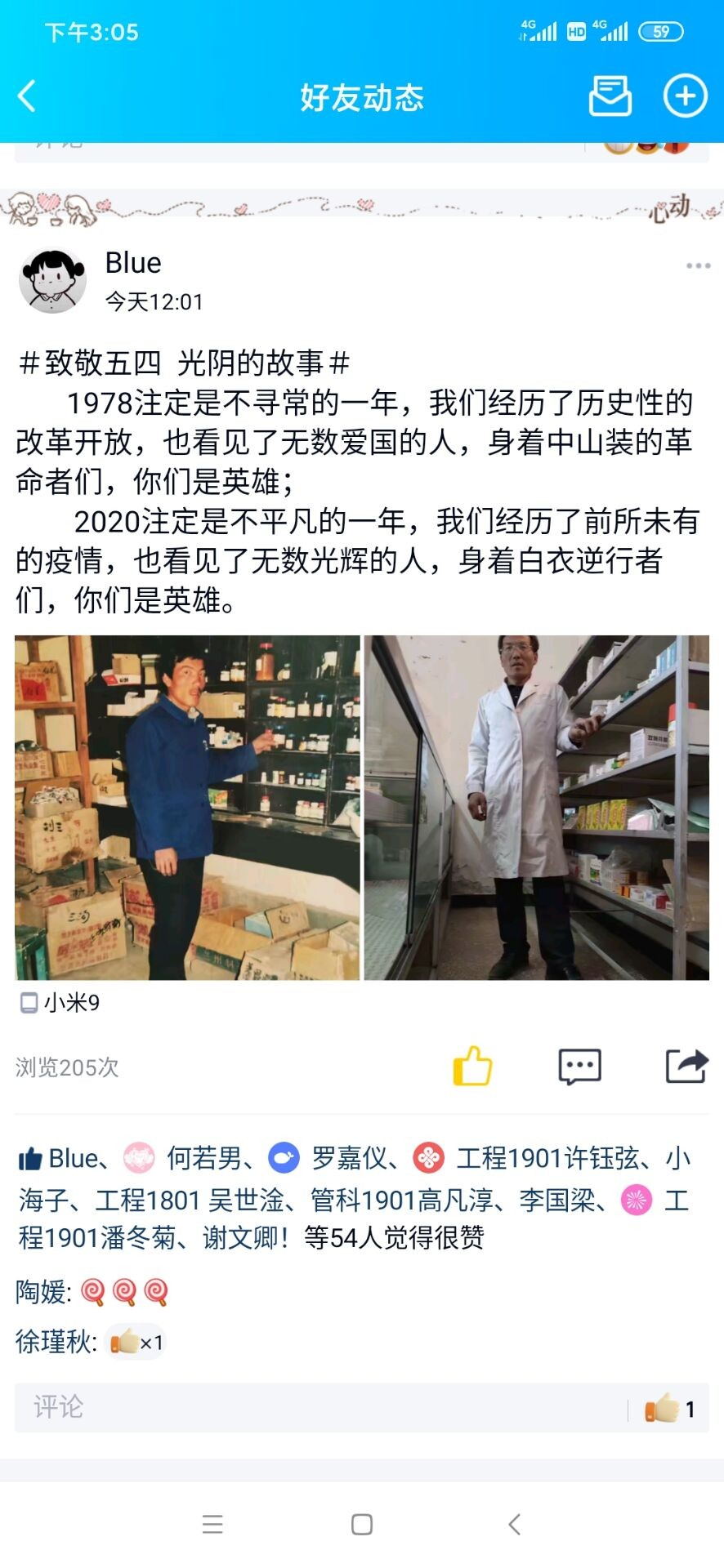Open Blue's username link
724x1568 pixels.
click(133, 263)
